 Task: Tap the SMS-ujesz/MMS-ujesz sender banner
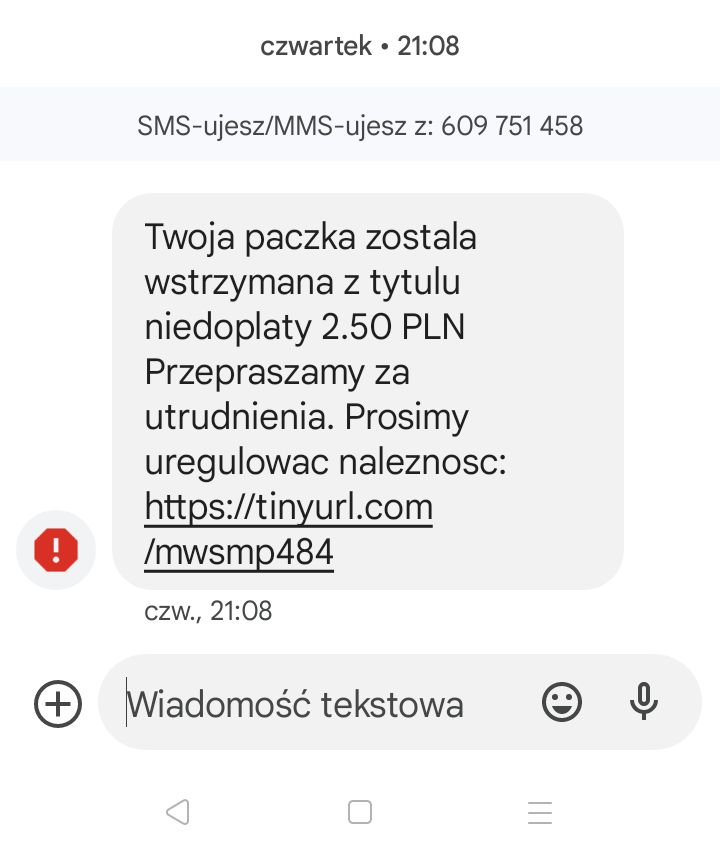click(360, 125)
